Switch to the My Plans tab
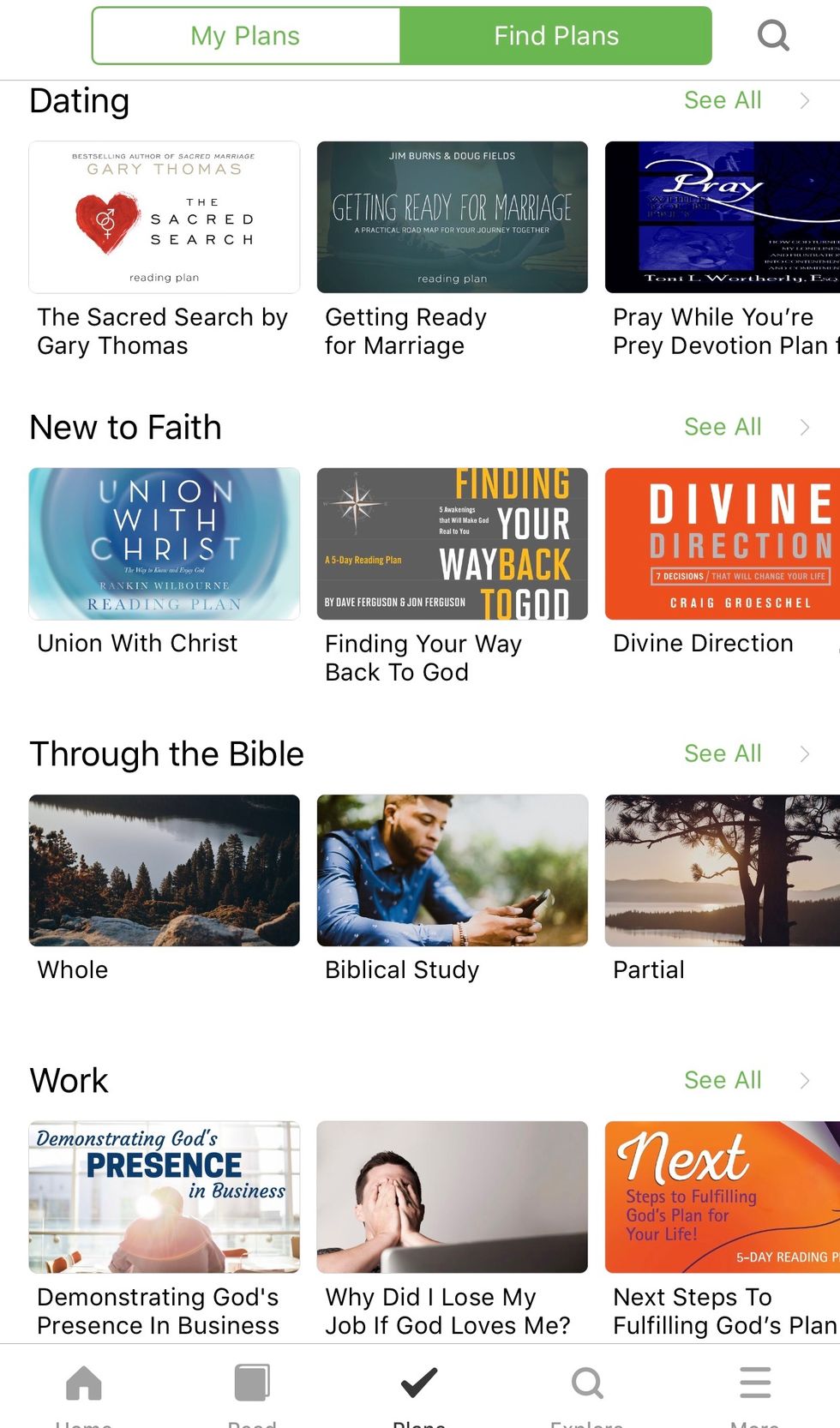This screenshot has height=1428, width=840. pos(245,36)
